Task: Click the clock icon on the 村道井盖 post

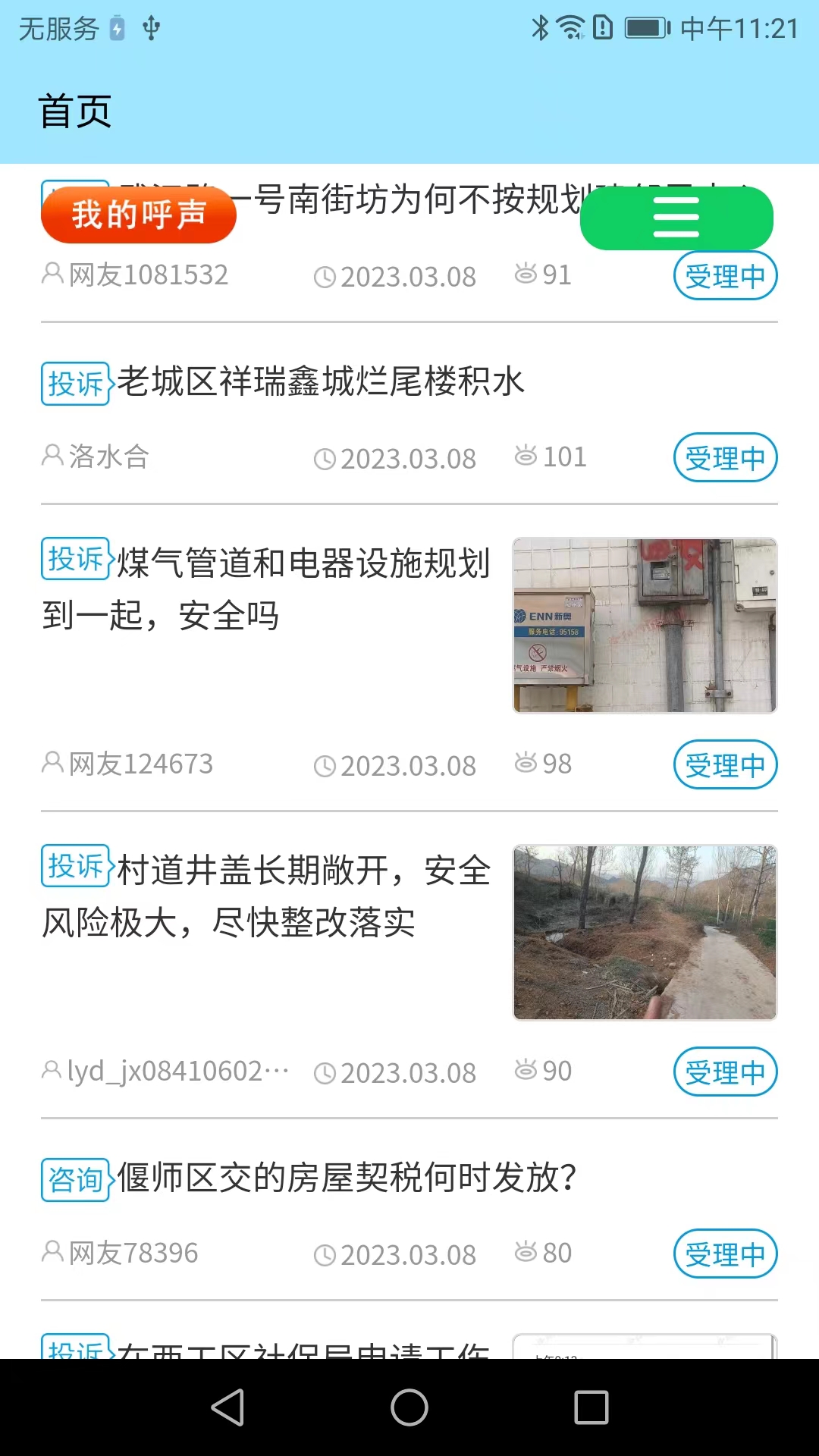Action: [x=325, y=1071]
